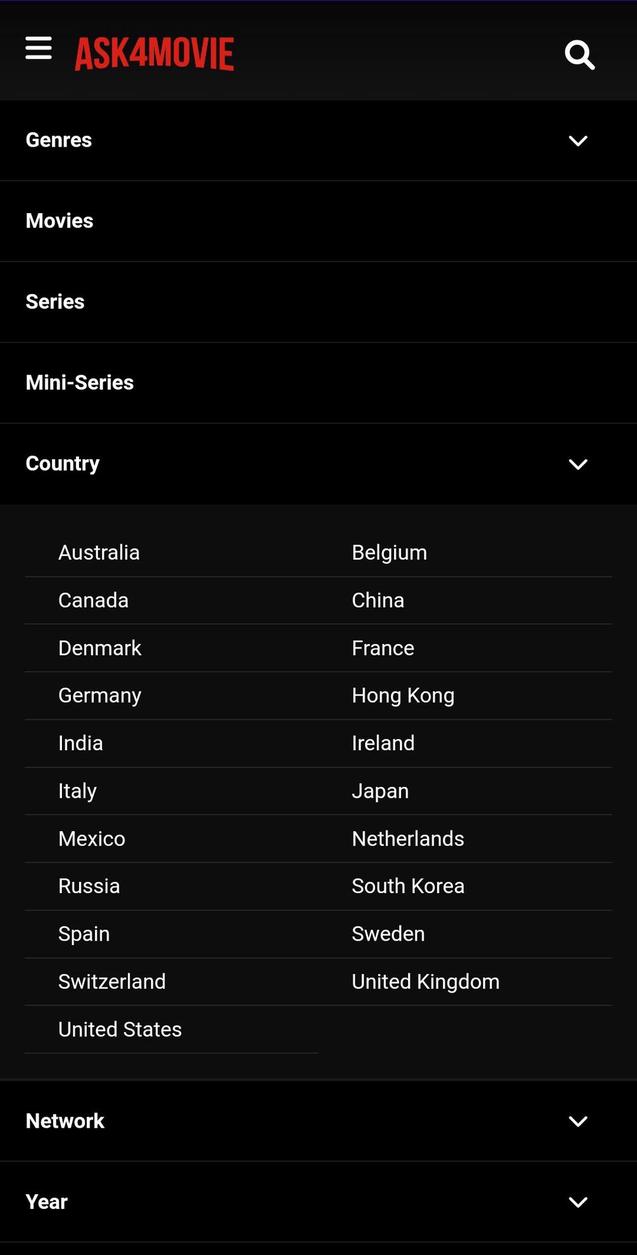
Task: Choose India
Action: [81, 743]
